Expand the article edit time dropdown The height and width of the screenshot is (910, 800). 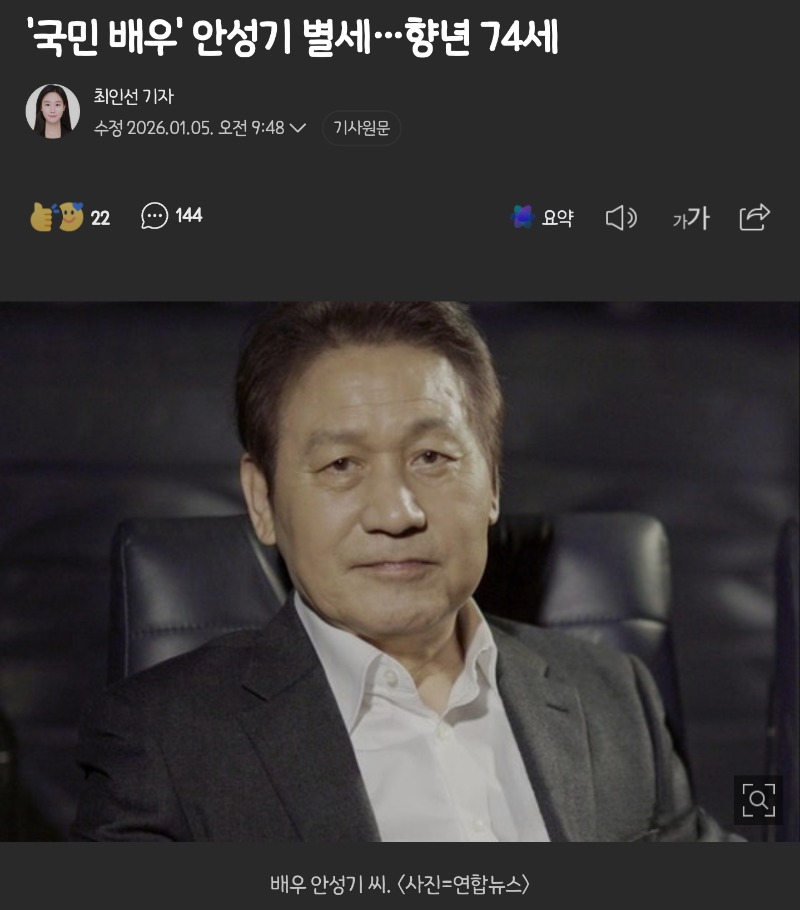pyautogui.click(x=297, y=128)
